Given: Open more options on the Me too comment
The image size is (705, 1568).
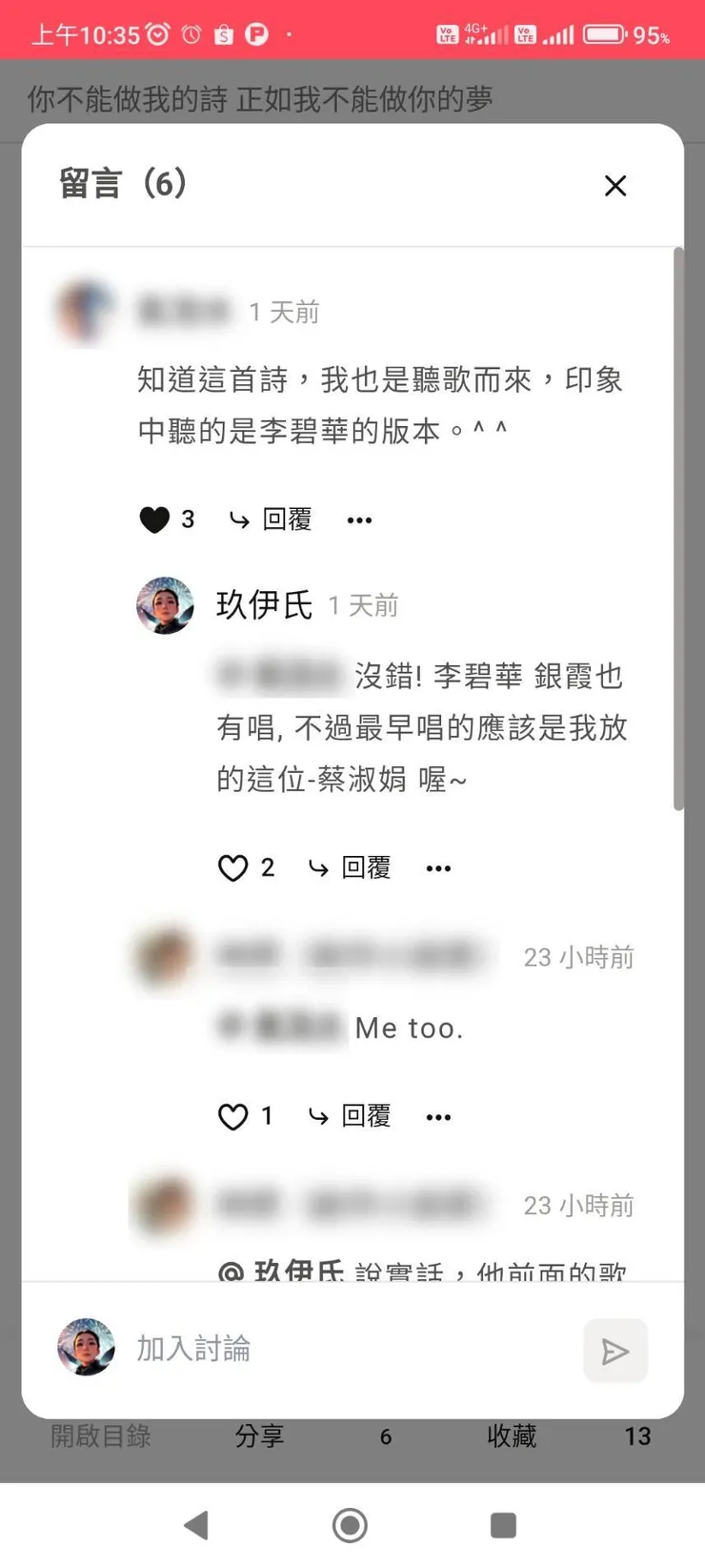Looking at the screenshot, I should click(x=438, y=1116).
